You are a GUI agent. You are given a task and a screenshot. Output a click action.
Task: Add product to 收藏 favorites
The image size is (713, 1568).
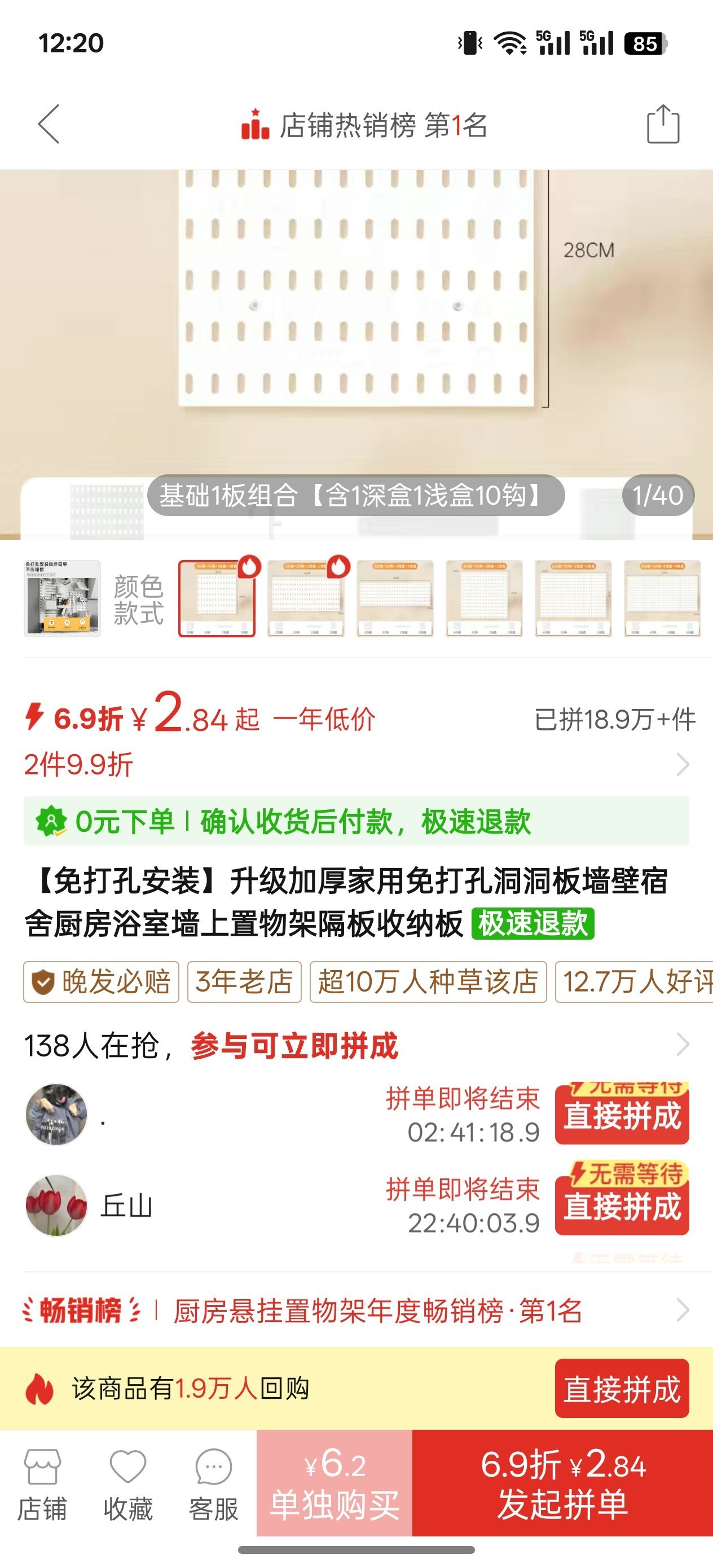pyautogui.click(x=128, y=1484)
